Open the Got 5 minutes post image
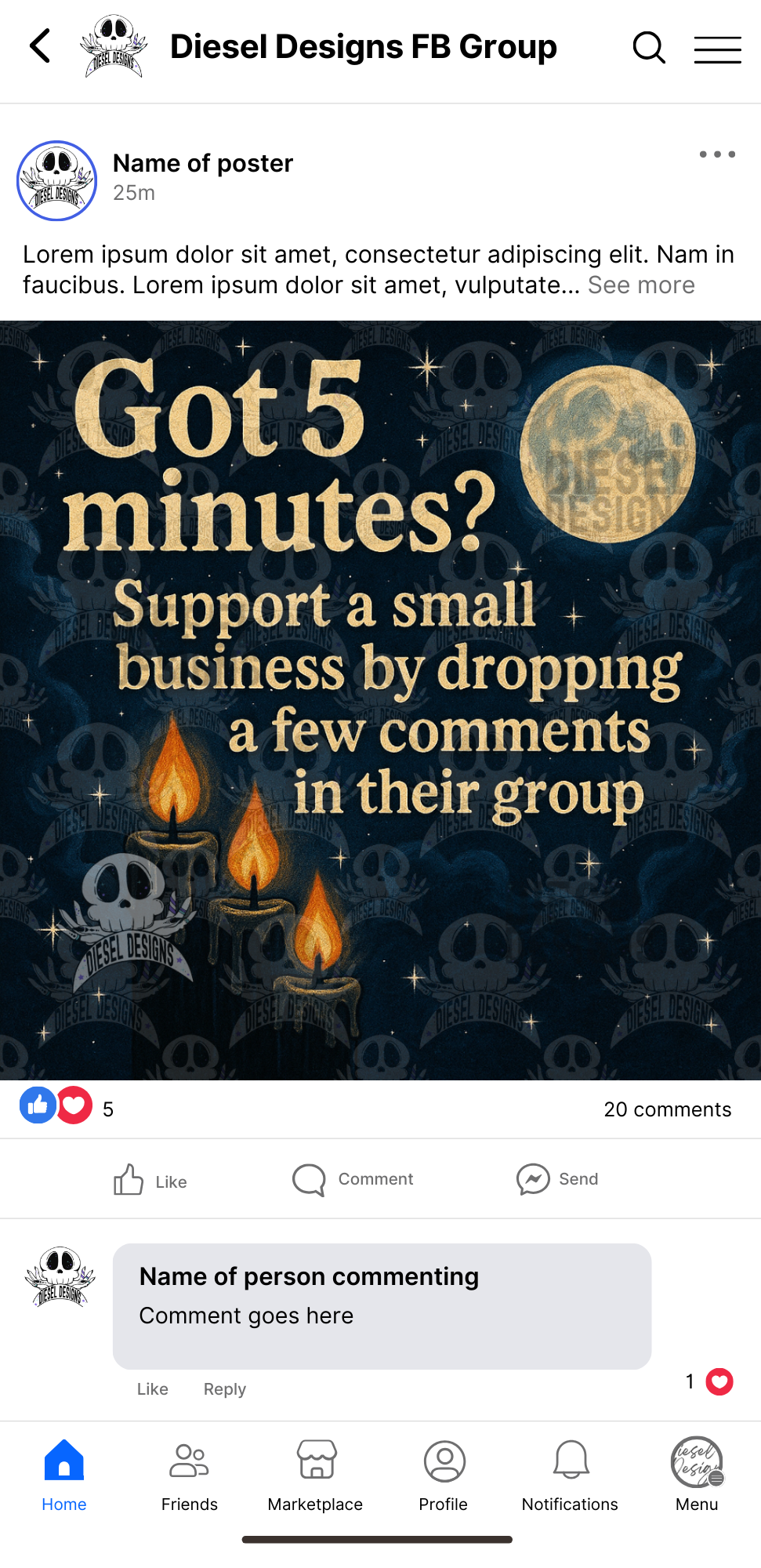 380,700
